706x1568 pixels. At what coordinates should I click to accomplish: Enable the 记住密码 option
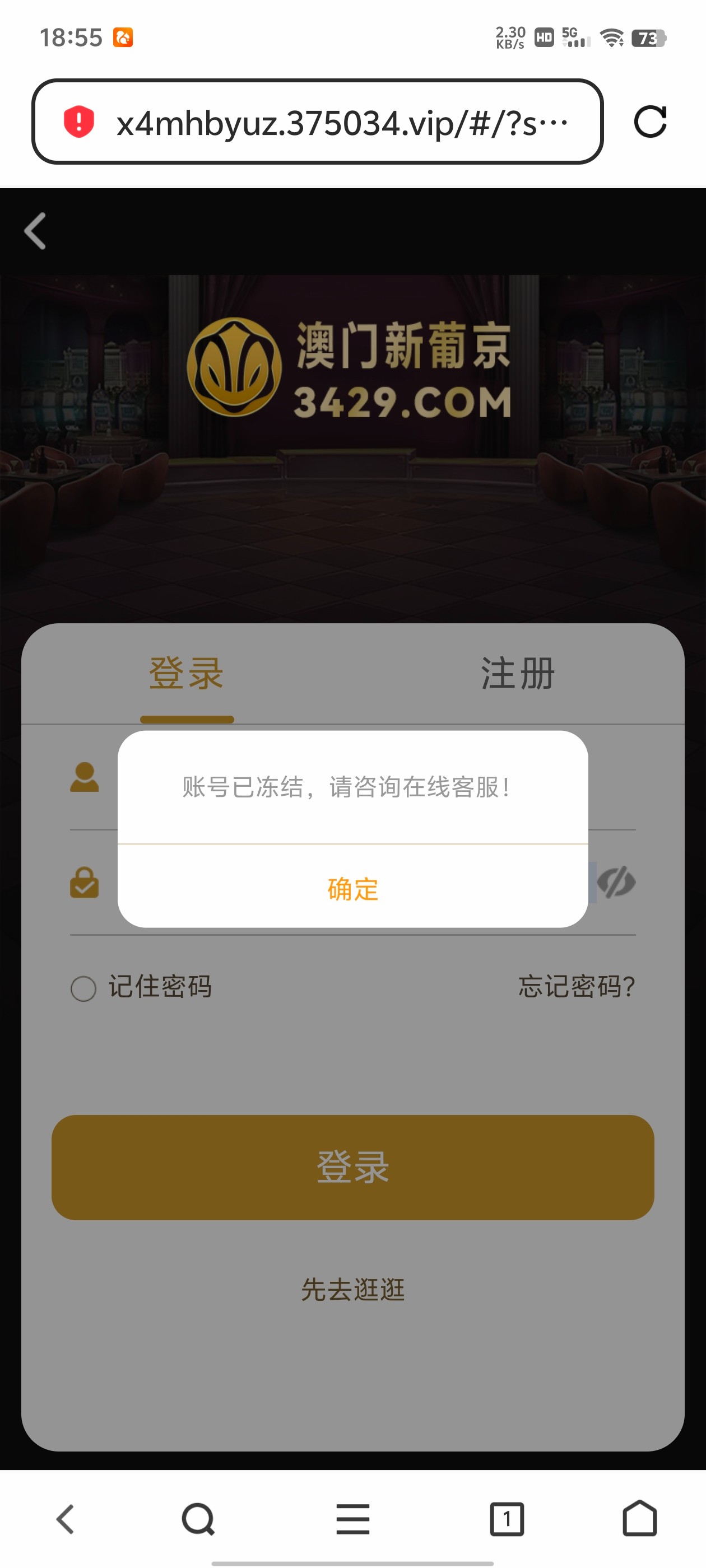point(84,988)
